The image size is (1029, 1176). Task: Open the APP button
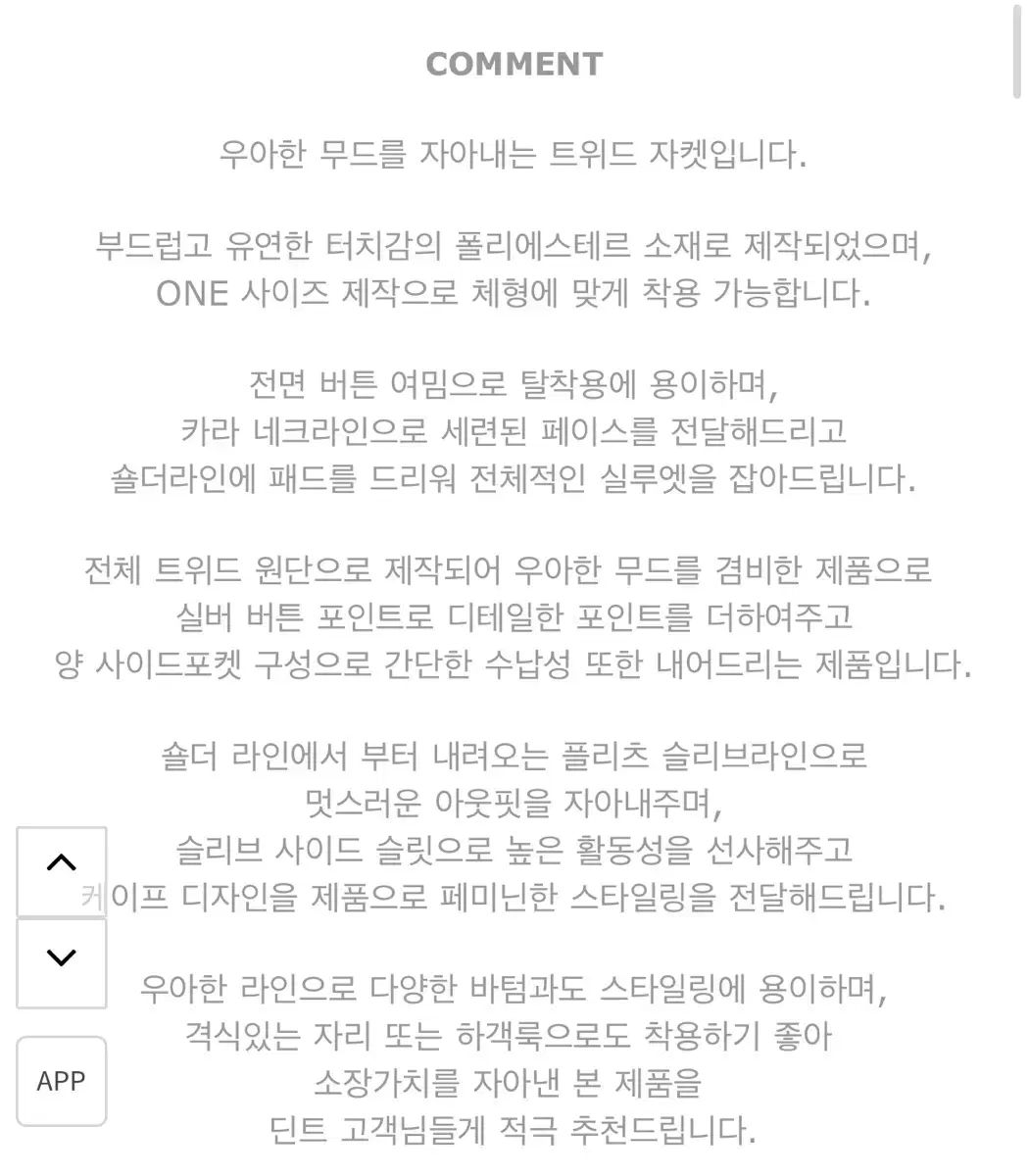61,1081
